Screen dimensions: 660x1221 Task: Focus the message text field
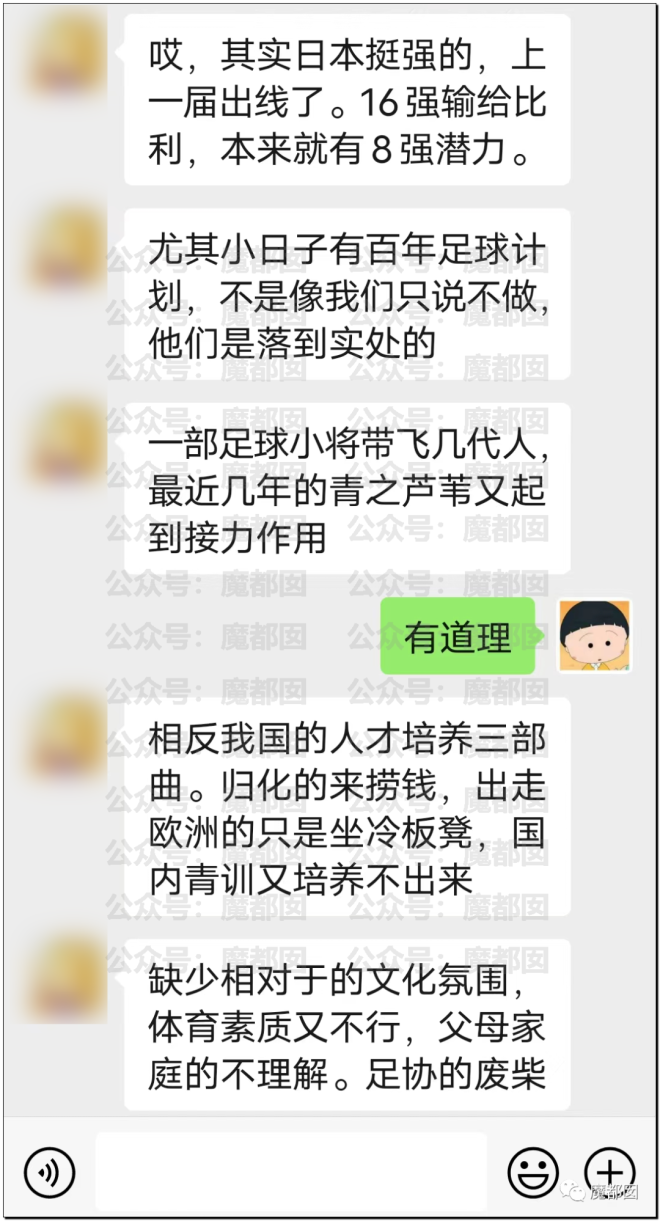290,1170
